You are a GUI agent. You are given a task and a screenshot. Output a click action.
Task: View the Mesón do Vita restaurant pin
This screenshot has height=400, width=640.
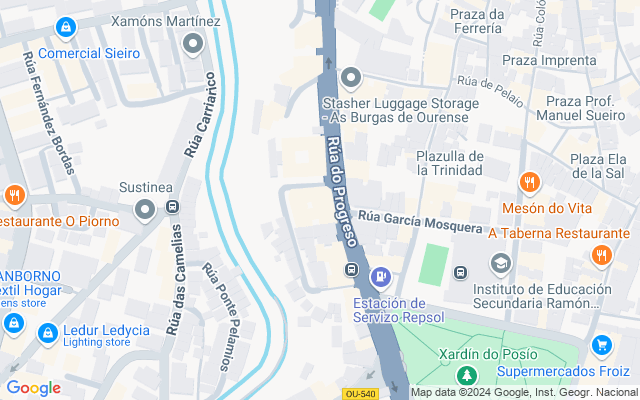click(x=529, y=183)
